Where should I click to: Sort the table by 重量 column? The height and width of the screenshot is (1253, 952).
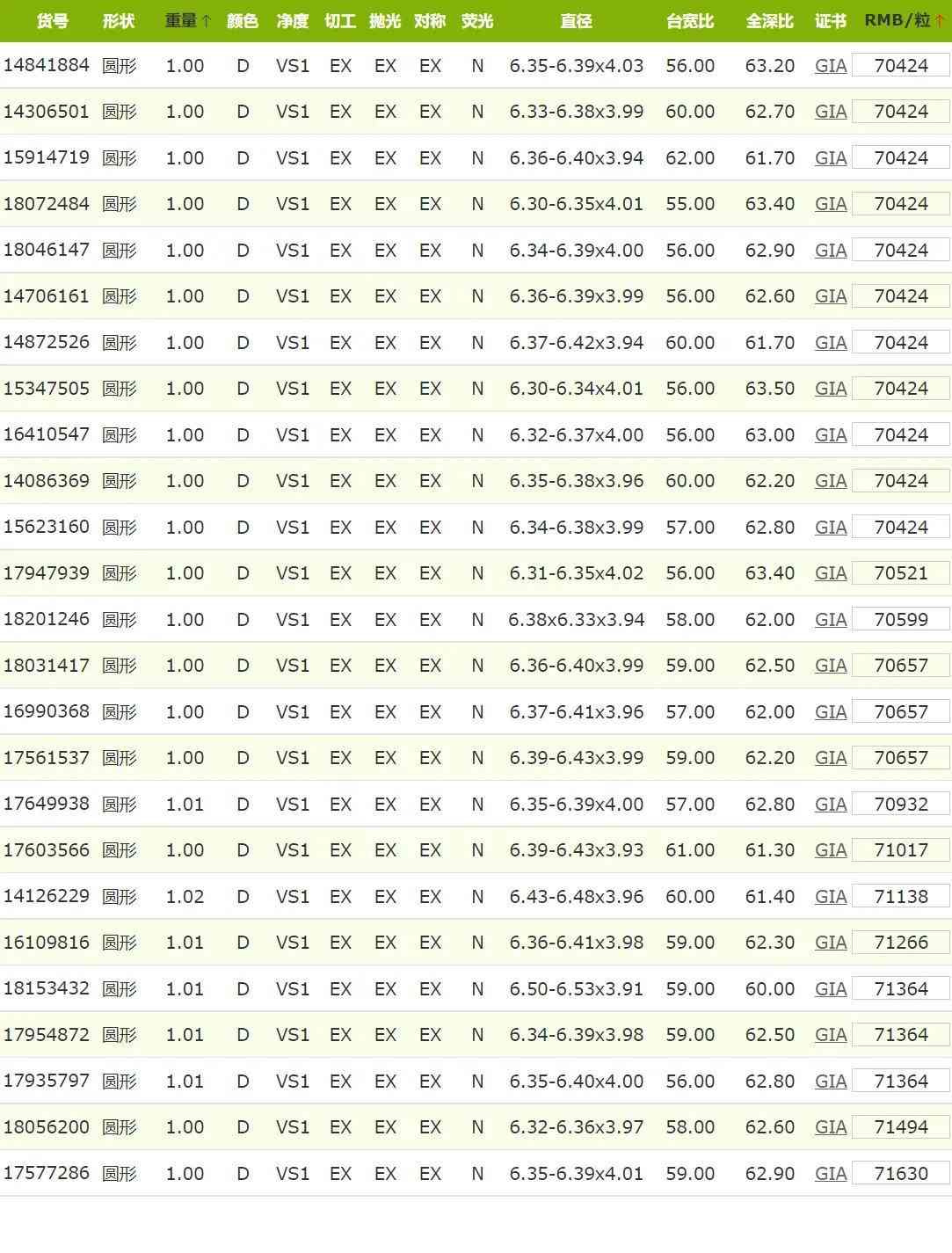click(187, 20)
